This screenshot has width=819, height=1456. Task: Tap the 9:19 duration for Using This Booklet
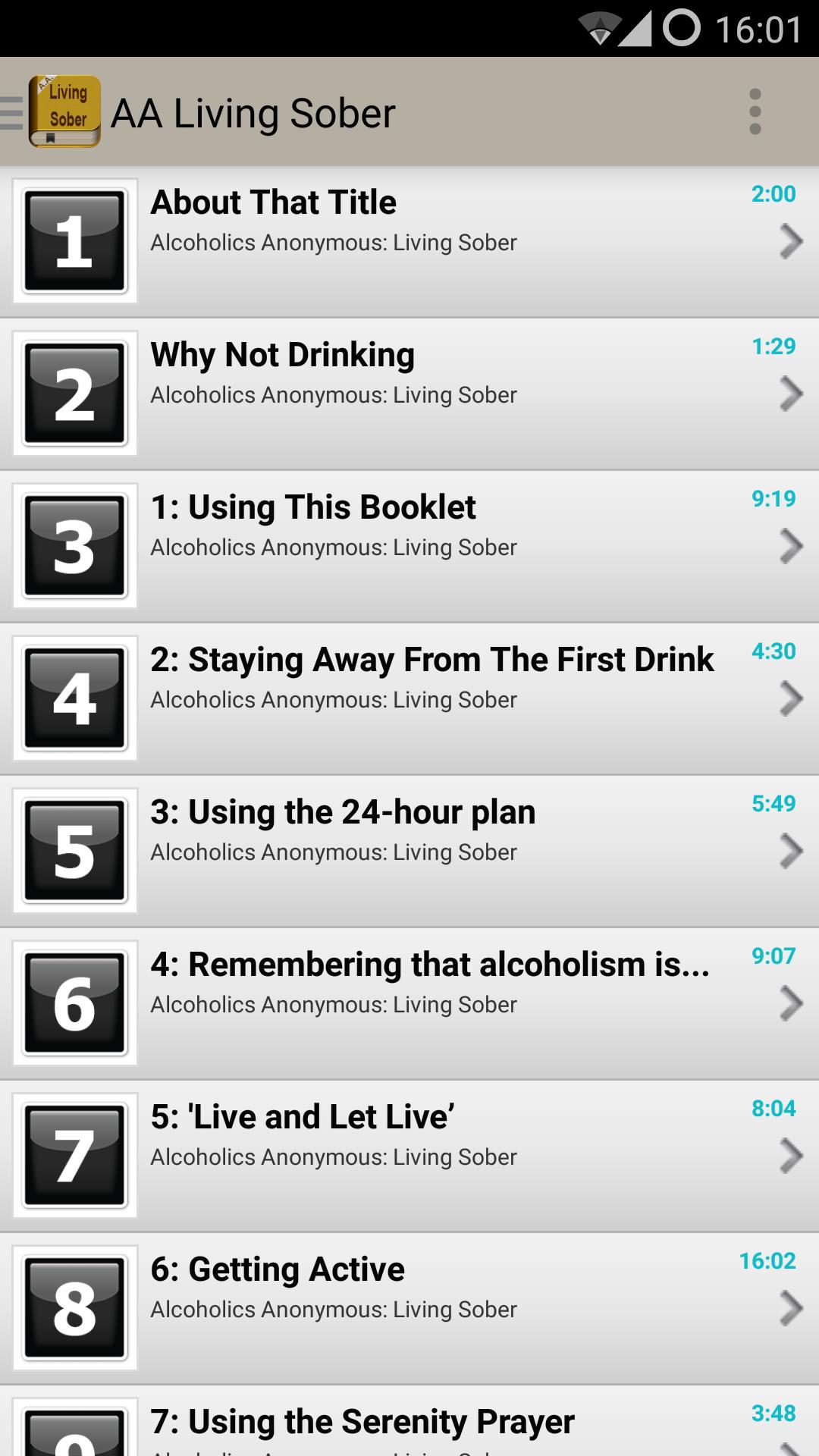coord(773,499)
